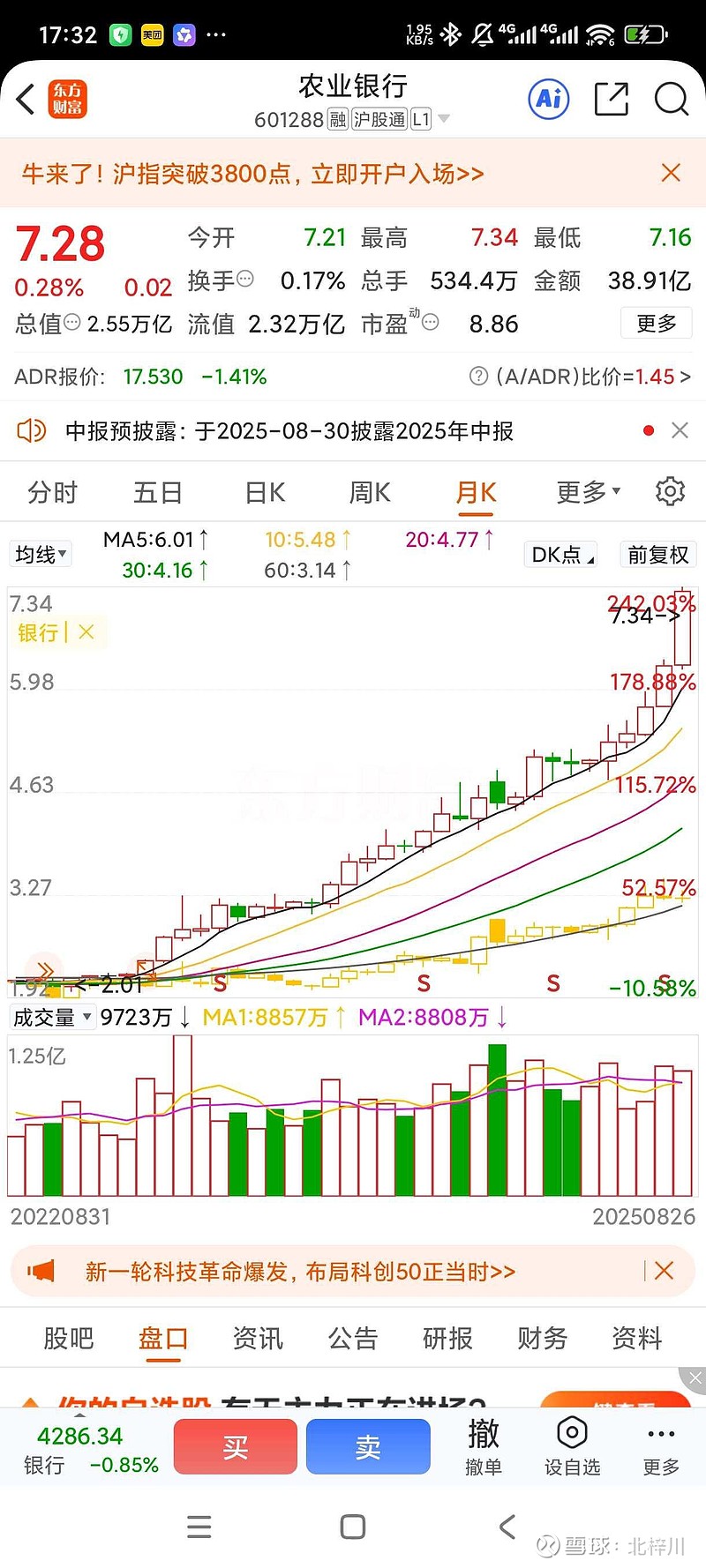Open the Ai assistant icon
The width and height of the screenshot is (706, 1568).
pyautogui.click(x=549, y=99)
